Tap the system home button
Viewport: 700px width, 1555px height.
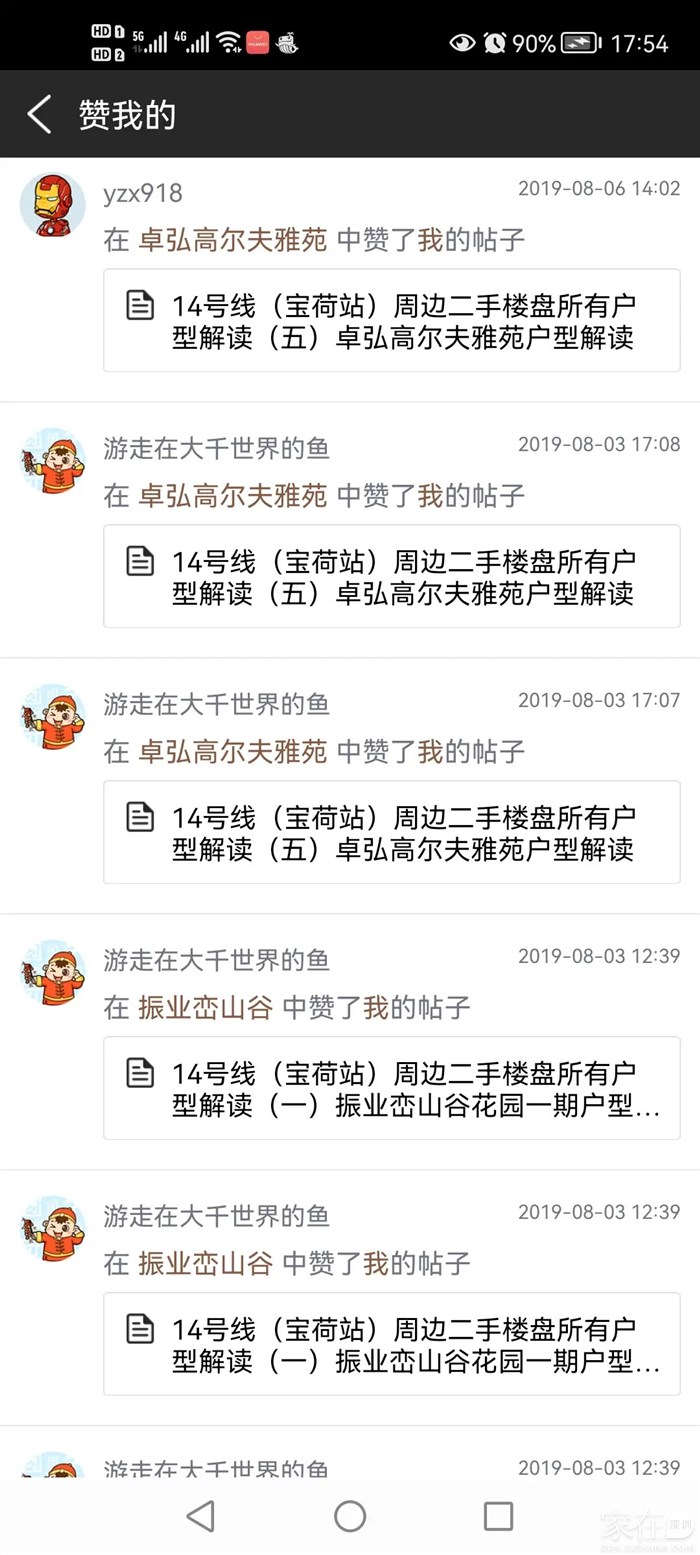[350, 1516]
